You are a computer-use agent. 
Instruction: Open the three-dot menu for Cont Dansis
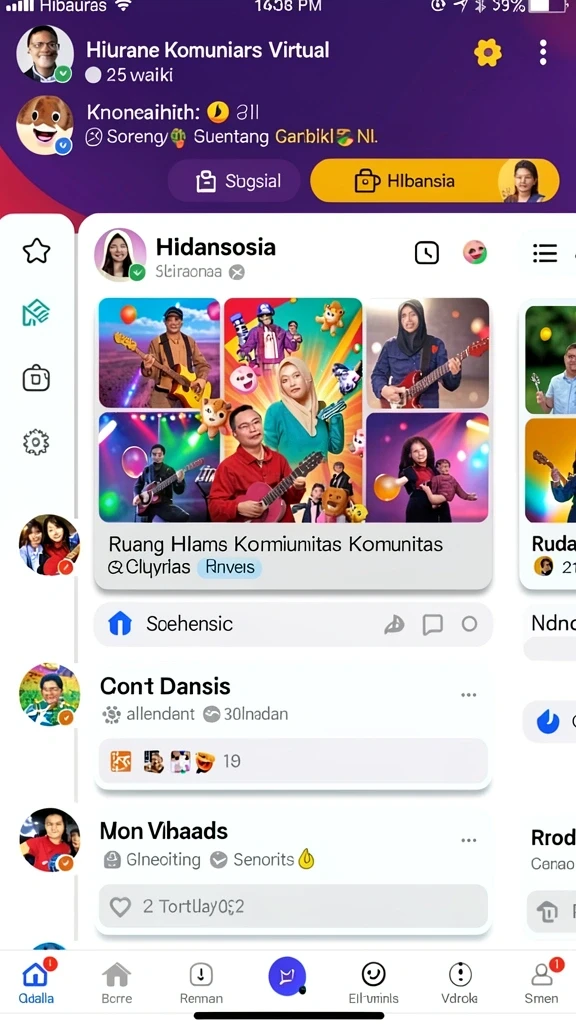click(468, 695)
